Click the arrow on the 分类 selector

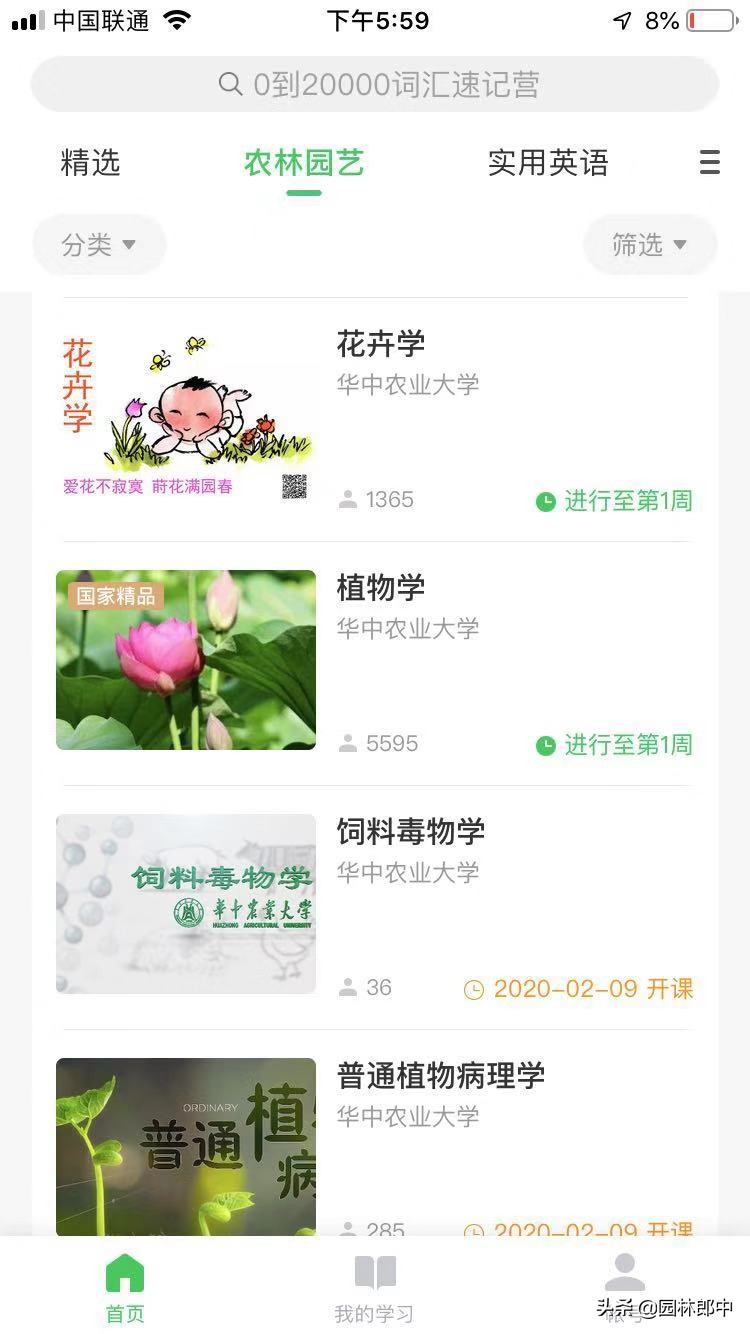click(129, 244)
